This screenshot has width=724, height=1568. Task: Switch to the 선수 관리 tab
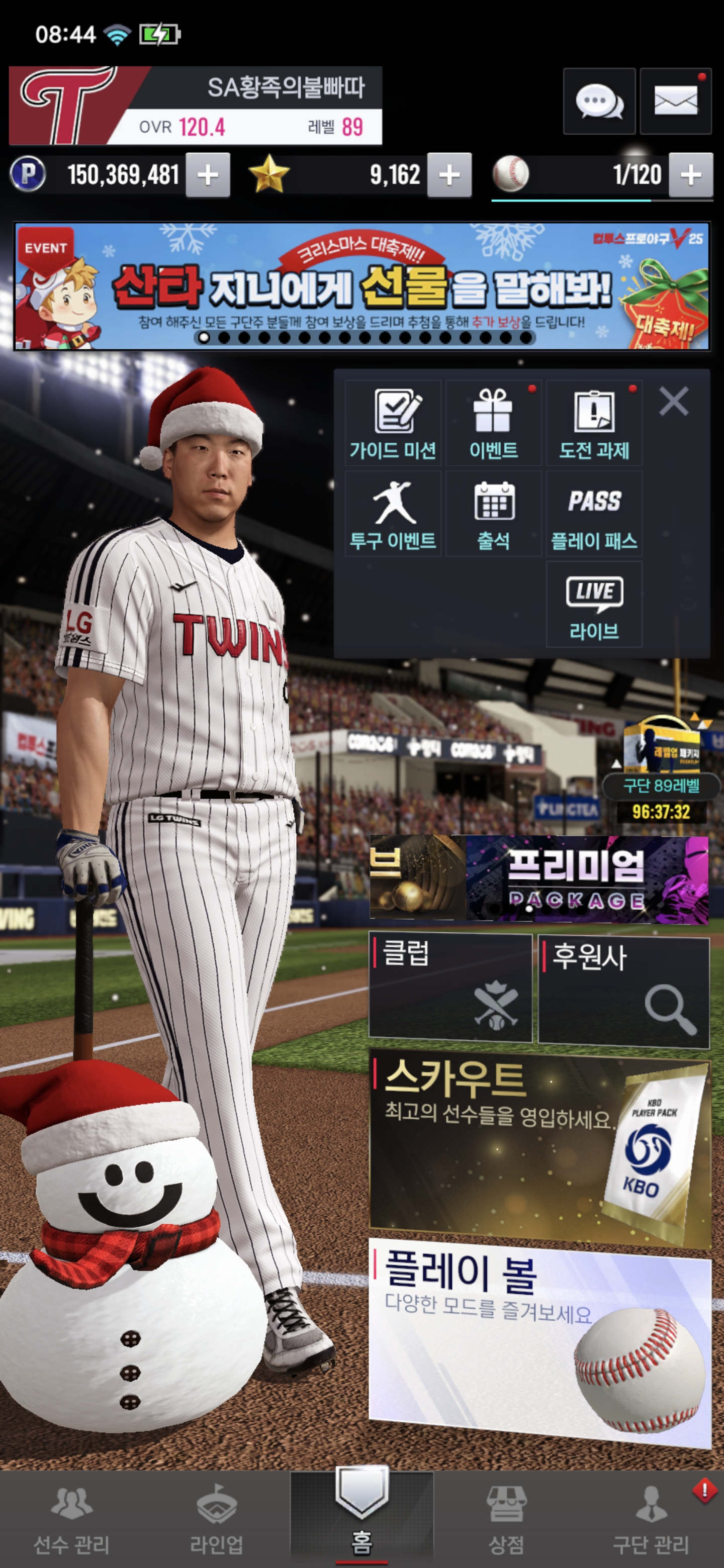[x=72, y=1519]
